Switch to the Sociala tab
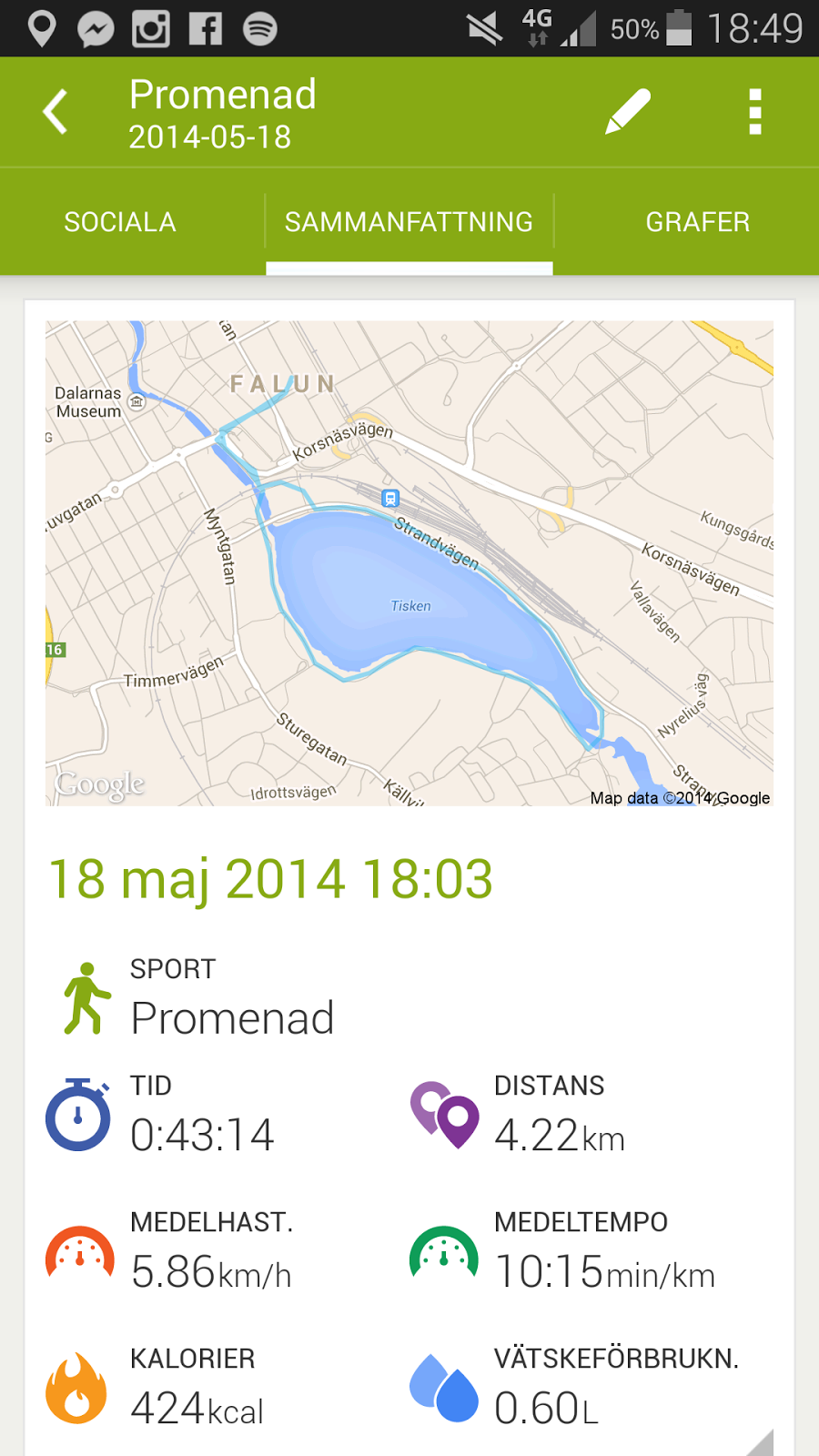819x1456 pixels. point(120,222)
